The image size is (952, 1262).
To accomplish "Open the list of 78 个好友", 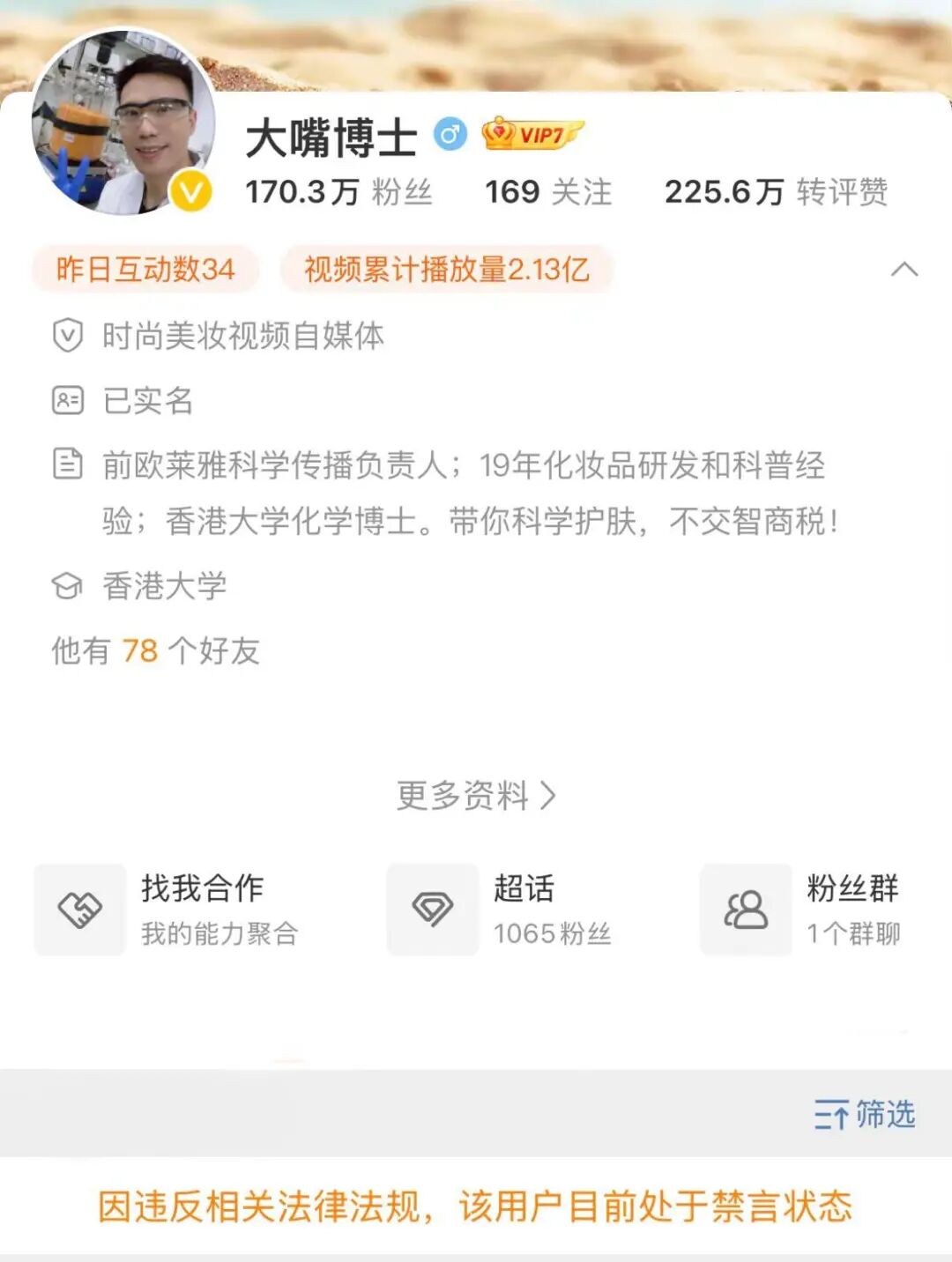I will (x=139, y=650).
